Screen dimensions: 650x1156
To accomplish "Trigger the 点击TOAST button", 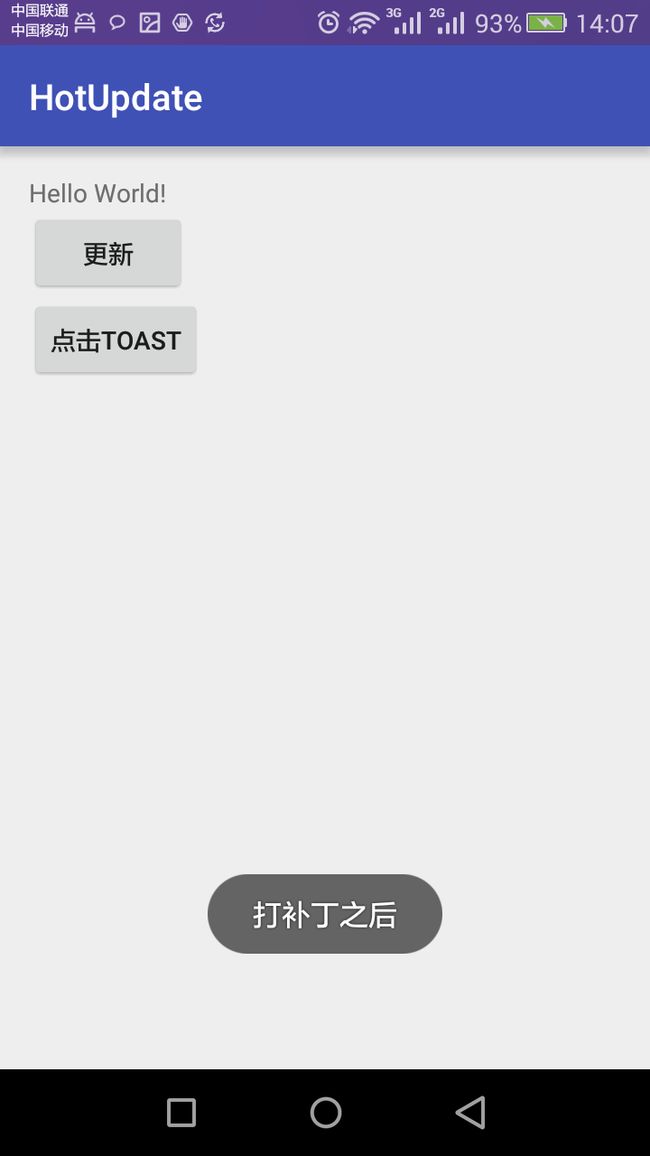I will (116, 340).
